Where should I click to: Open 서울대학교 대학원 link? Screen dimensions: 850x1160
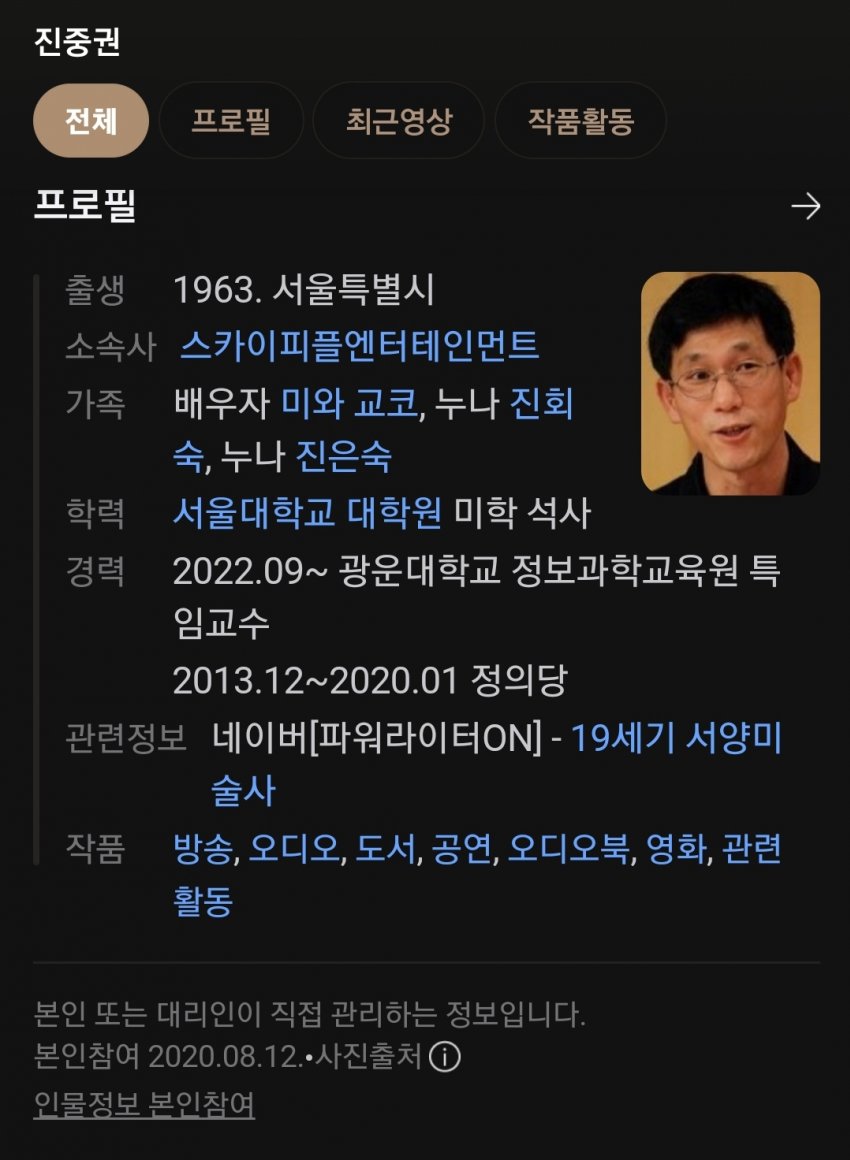tap(307, 513)
